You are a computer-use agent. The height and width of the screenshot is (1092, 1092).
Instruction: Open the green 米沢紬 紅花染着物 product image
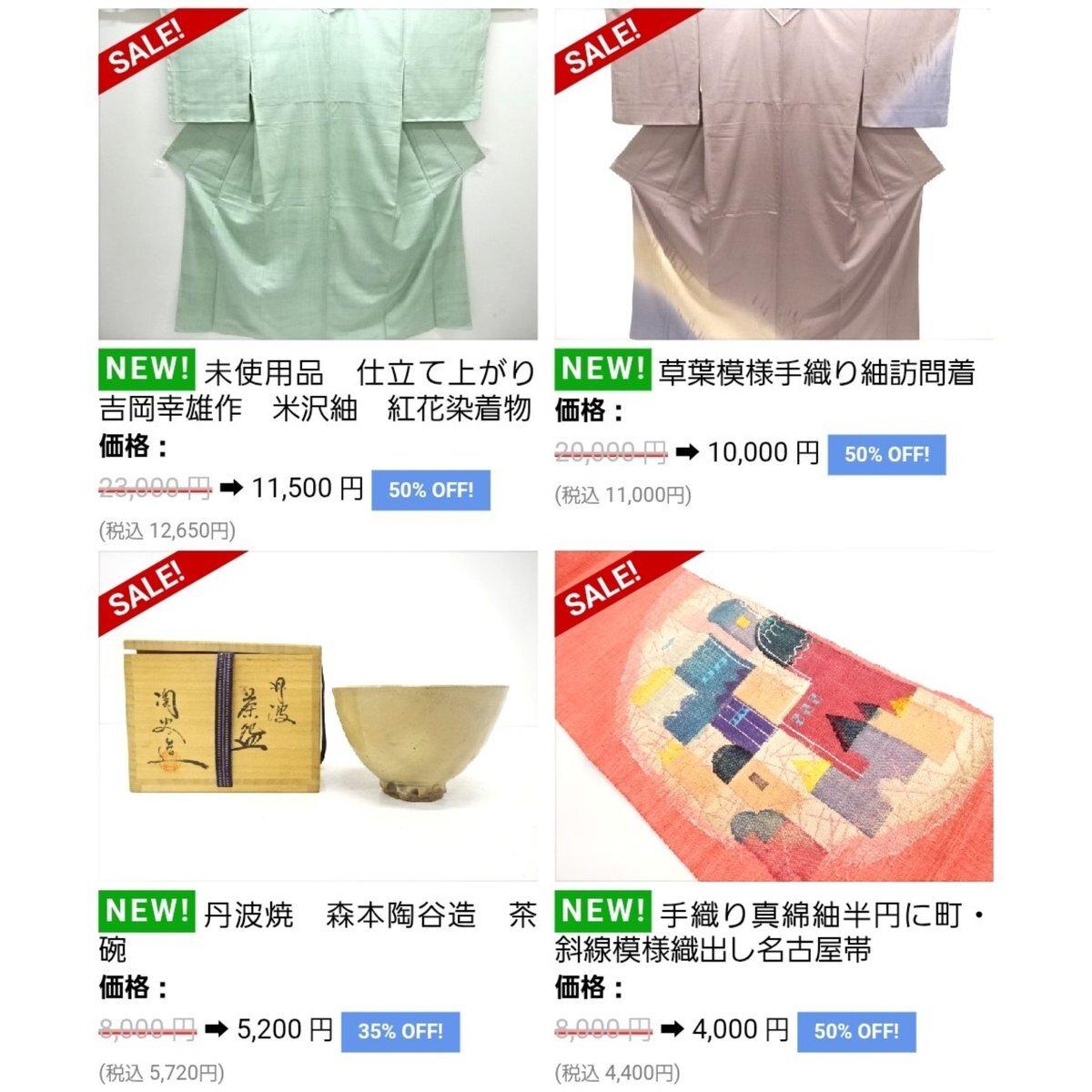318,173
